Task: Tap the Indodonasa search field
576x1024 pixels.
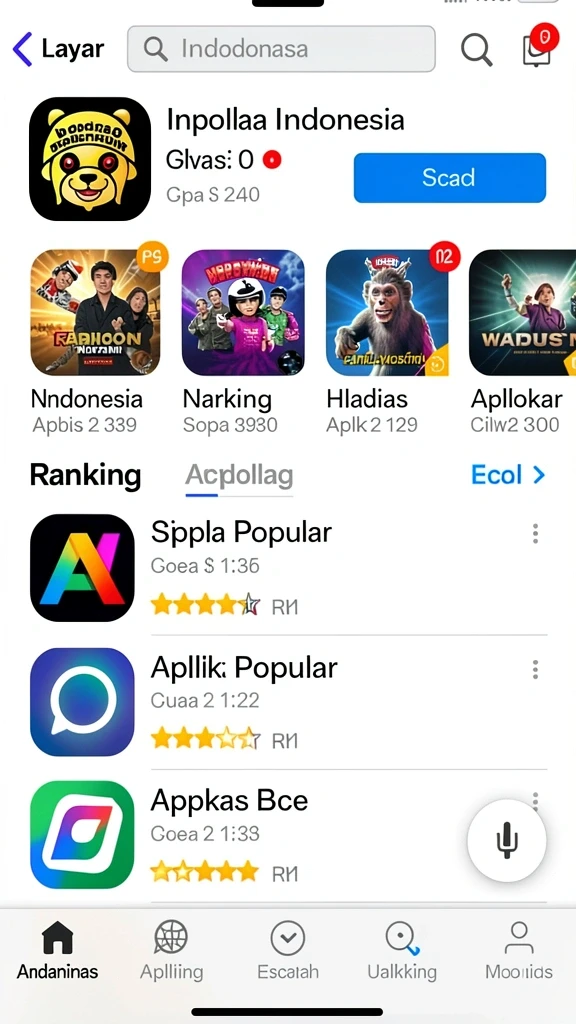Action: coord(281,49)
